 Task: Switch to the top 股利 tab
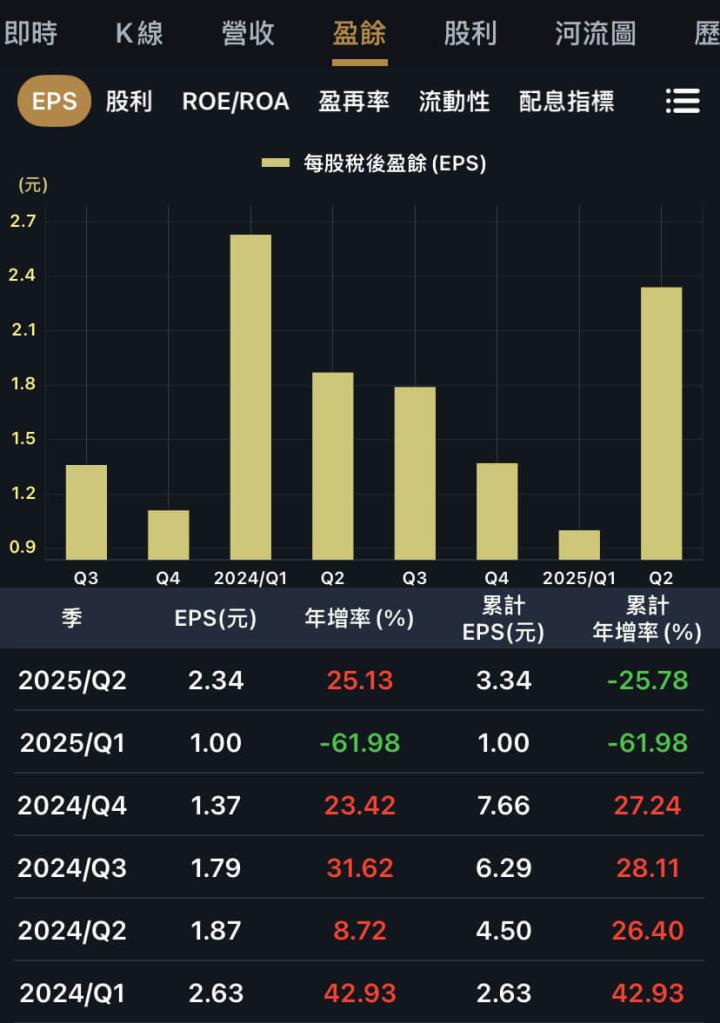click(x=470, y=34)
